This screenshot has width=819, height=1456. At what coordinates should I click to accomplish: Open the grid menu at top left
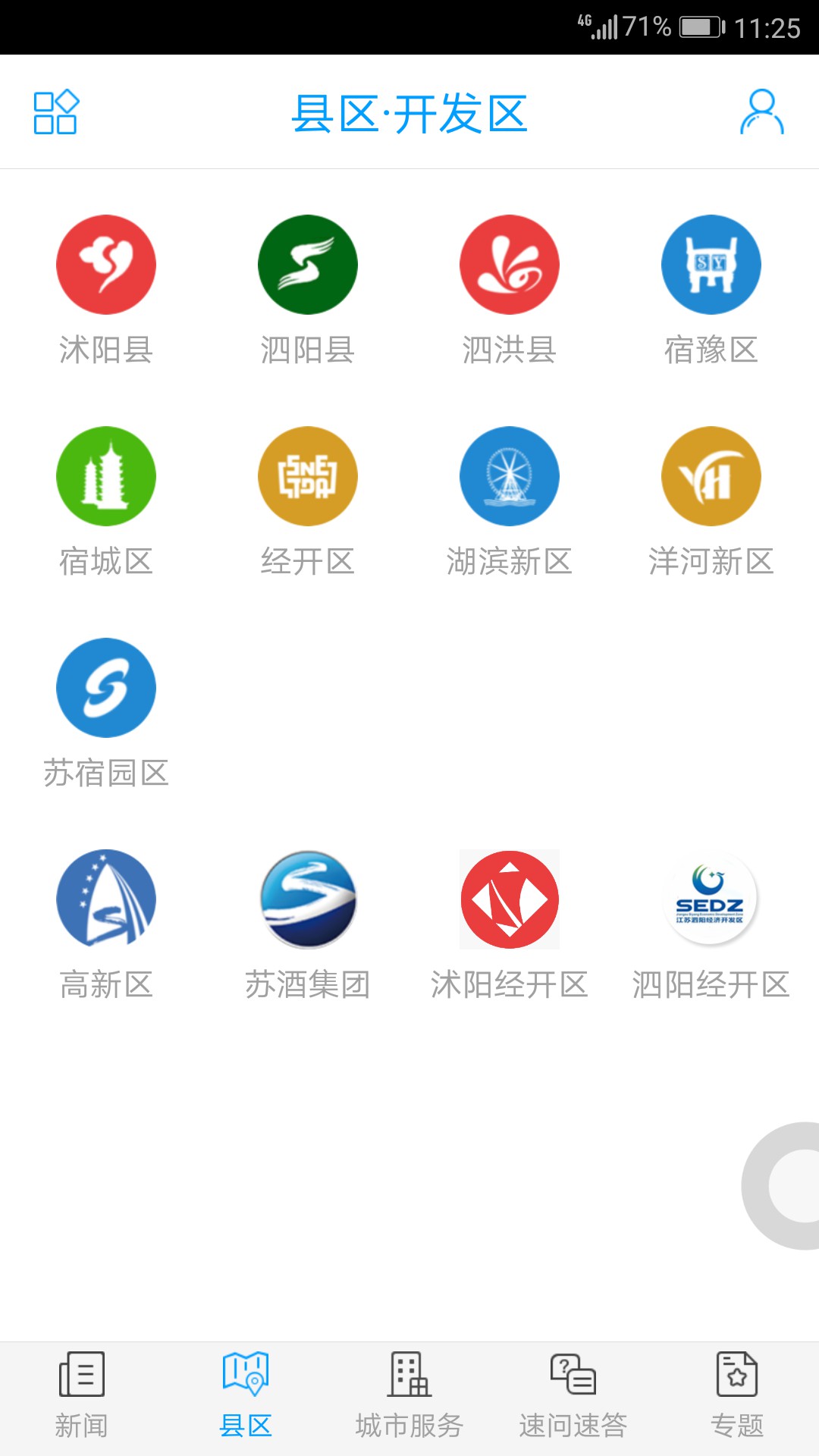coord(57,111)
